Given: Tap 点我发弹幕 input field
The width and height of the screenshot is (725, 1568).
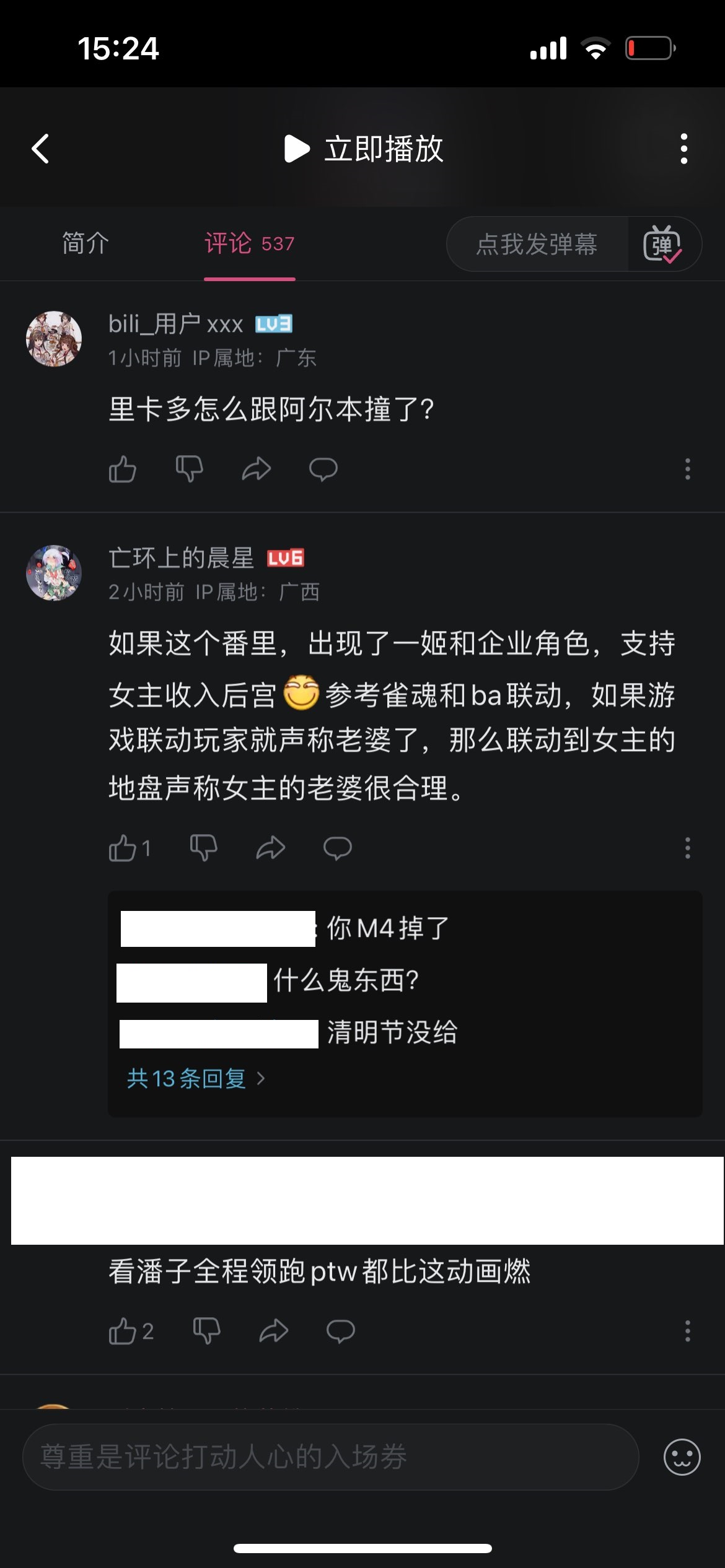Looking at the screenshot, I should click(537, 244).
